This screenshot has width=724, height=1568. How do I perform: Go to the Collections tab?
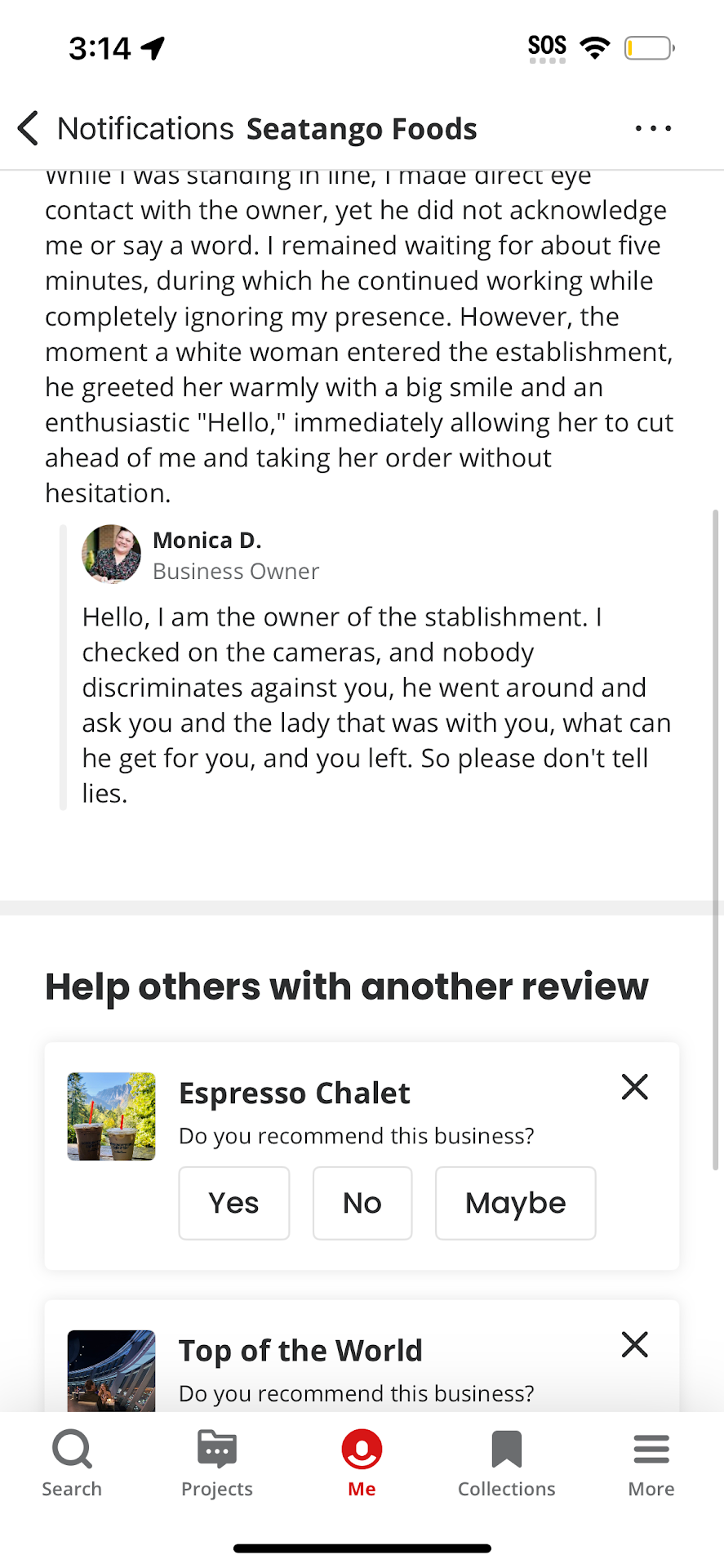506,1463
